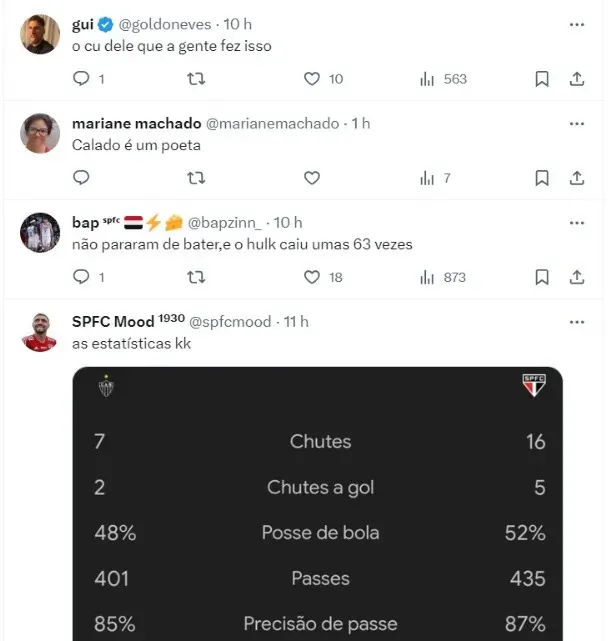Repost gui's reply
This screenshot has width=616, height=641.
point(197,78)
